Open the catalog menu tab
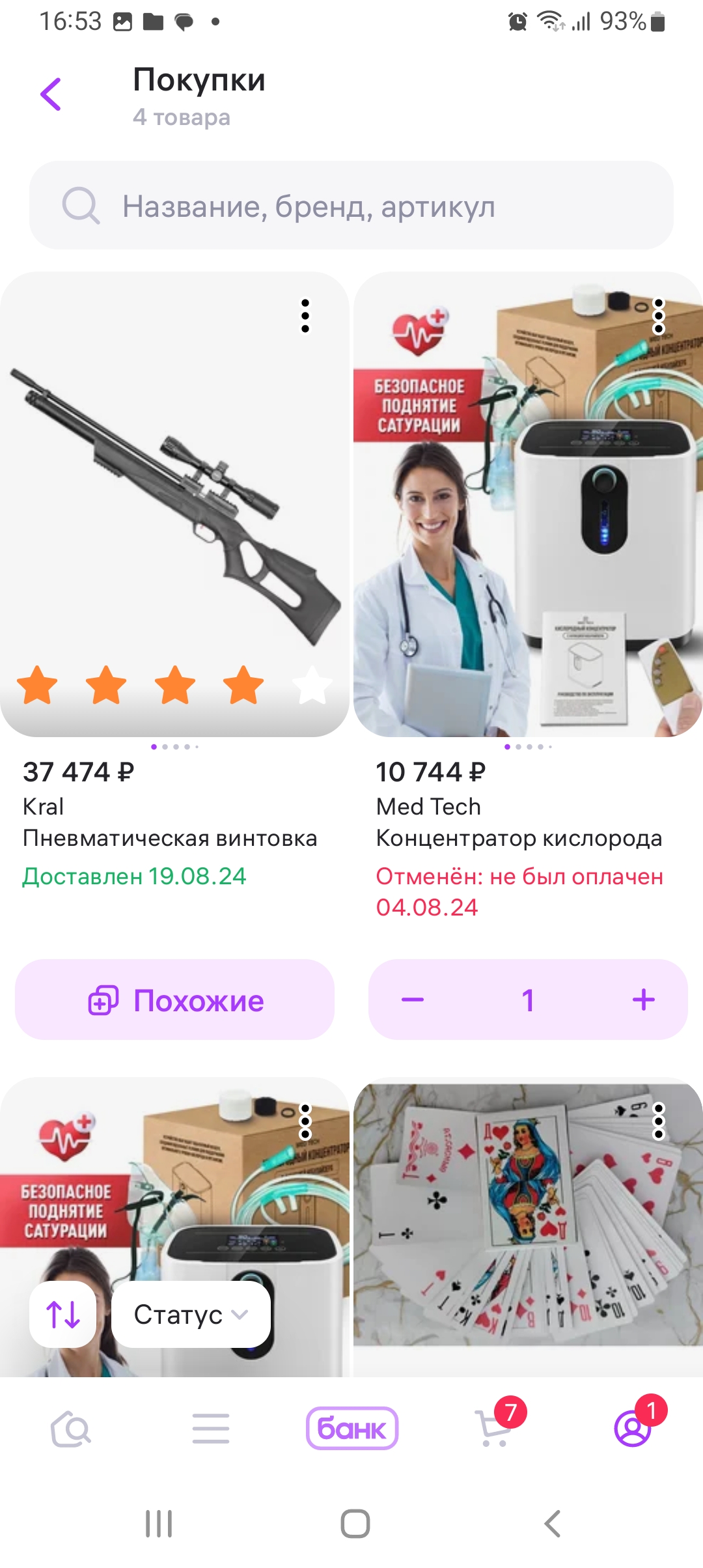The image size is (703, 1568). coord(211,1429)
